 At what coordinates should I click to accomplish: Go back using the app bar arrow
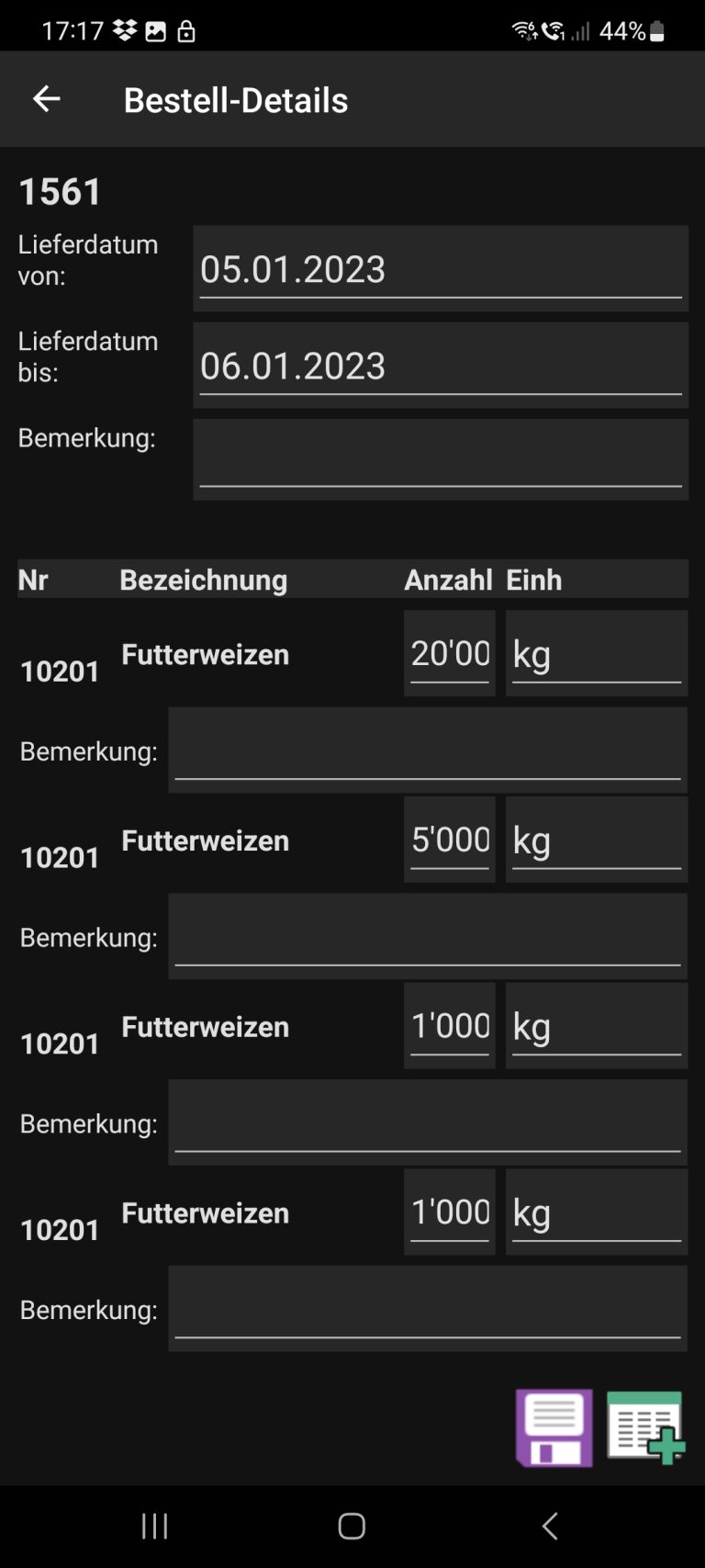46,99
